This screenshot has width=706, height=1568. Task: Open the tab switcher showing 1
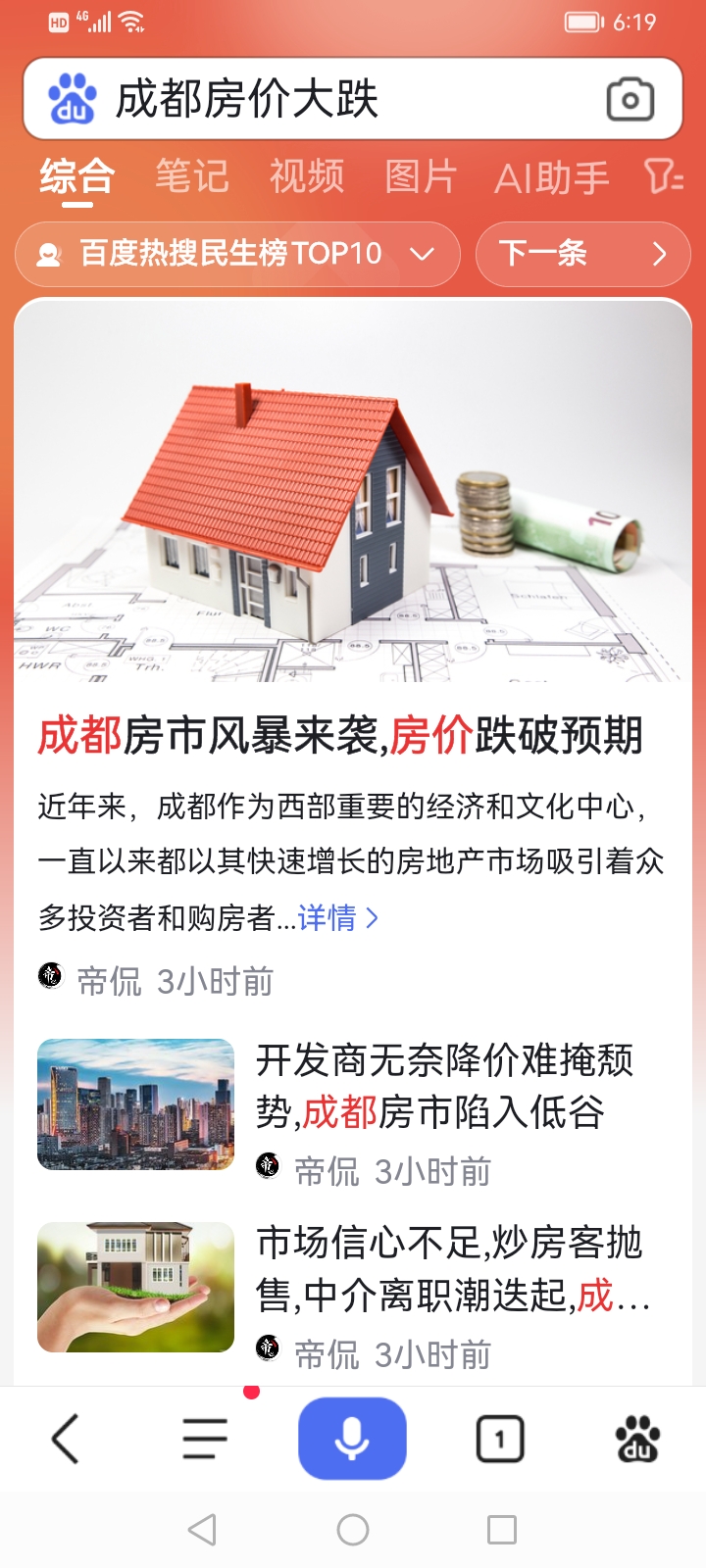pos(498,1438)
